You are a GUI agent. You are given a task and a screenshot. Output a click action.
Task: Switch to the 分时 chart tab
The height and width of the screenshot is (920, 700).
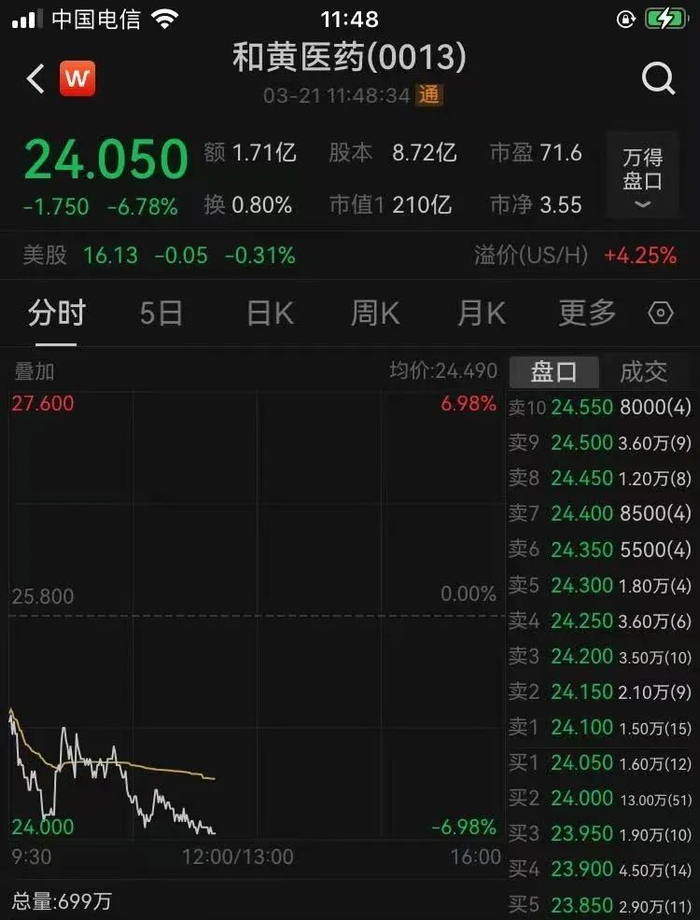56,313
